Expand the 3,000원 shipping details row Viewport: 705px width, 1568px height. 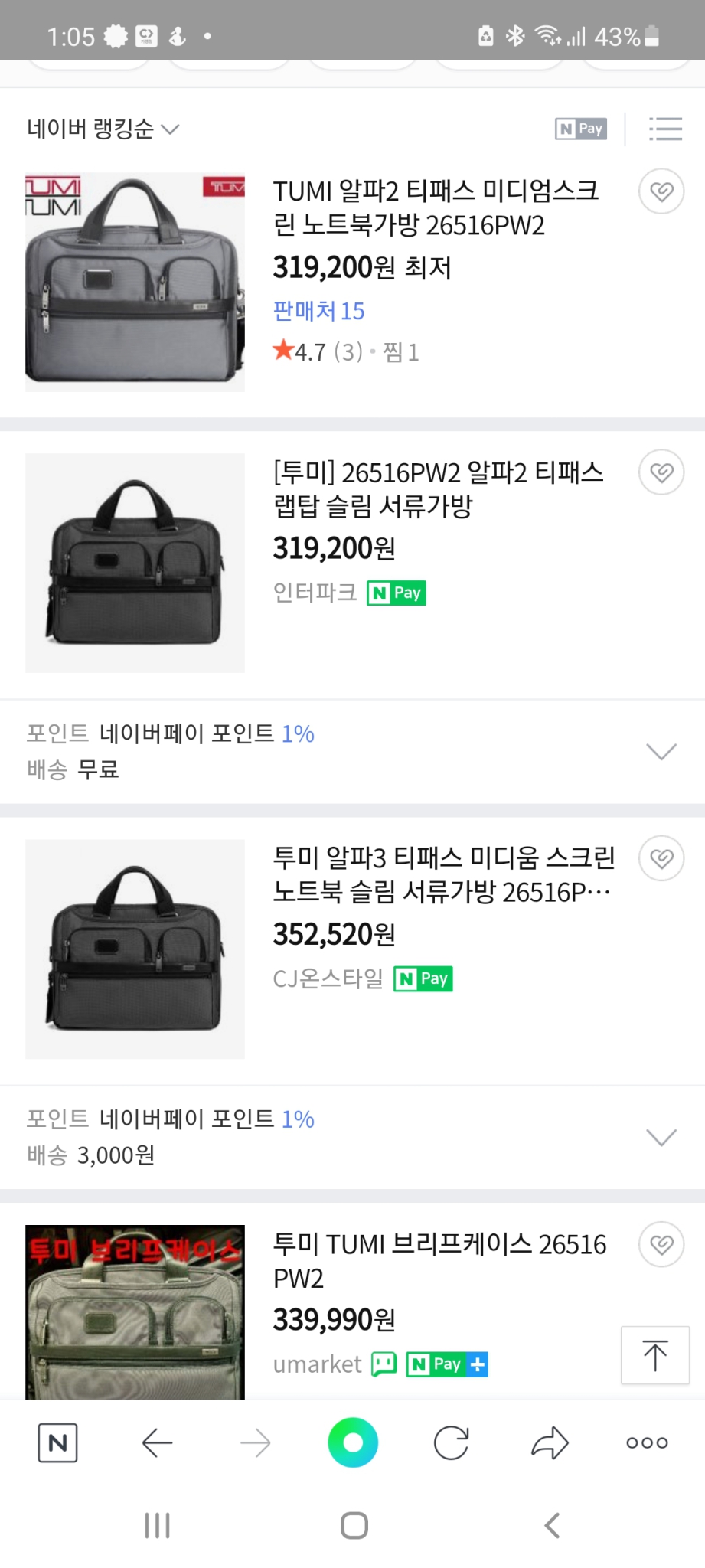(x=661, y=1137)
